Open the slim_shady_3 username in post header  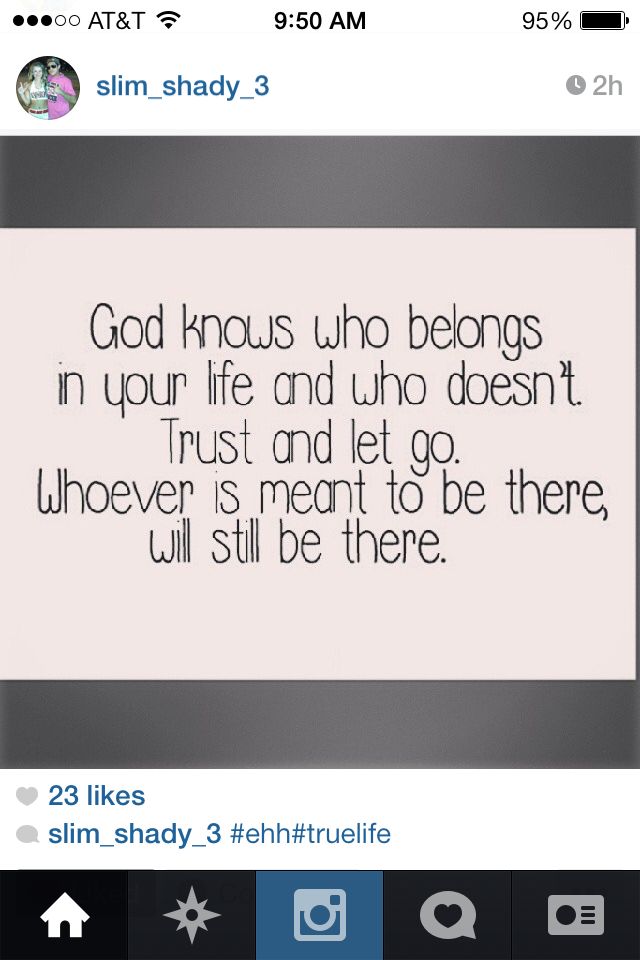click(x=182, y=87)
